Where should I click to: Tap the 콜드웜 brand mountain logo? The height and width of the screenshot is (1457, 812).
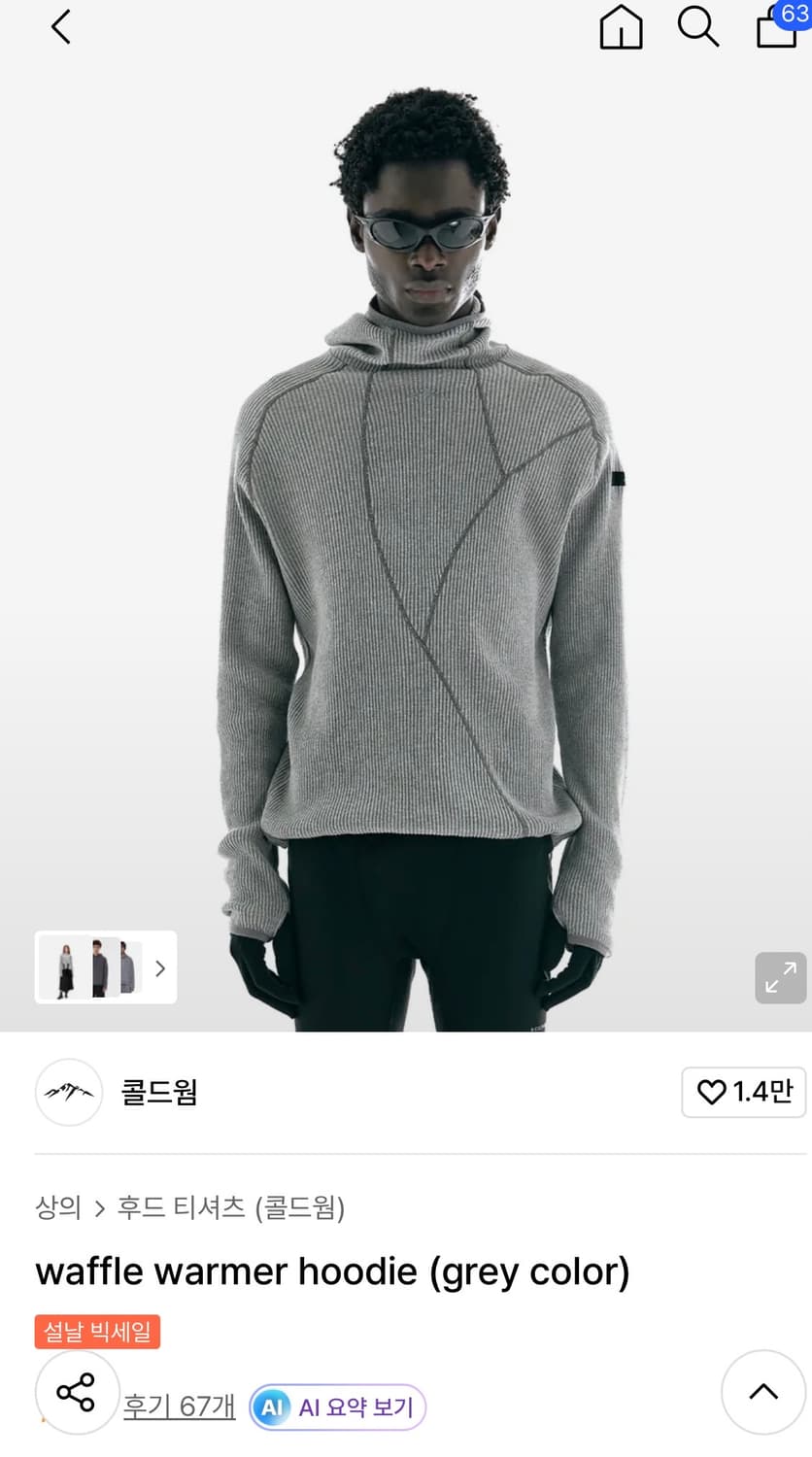(68, 1092)
